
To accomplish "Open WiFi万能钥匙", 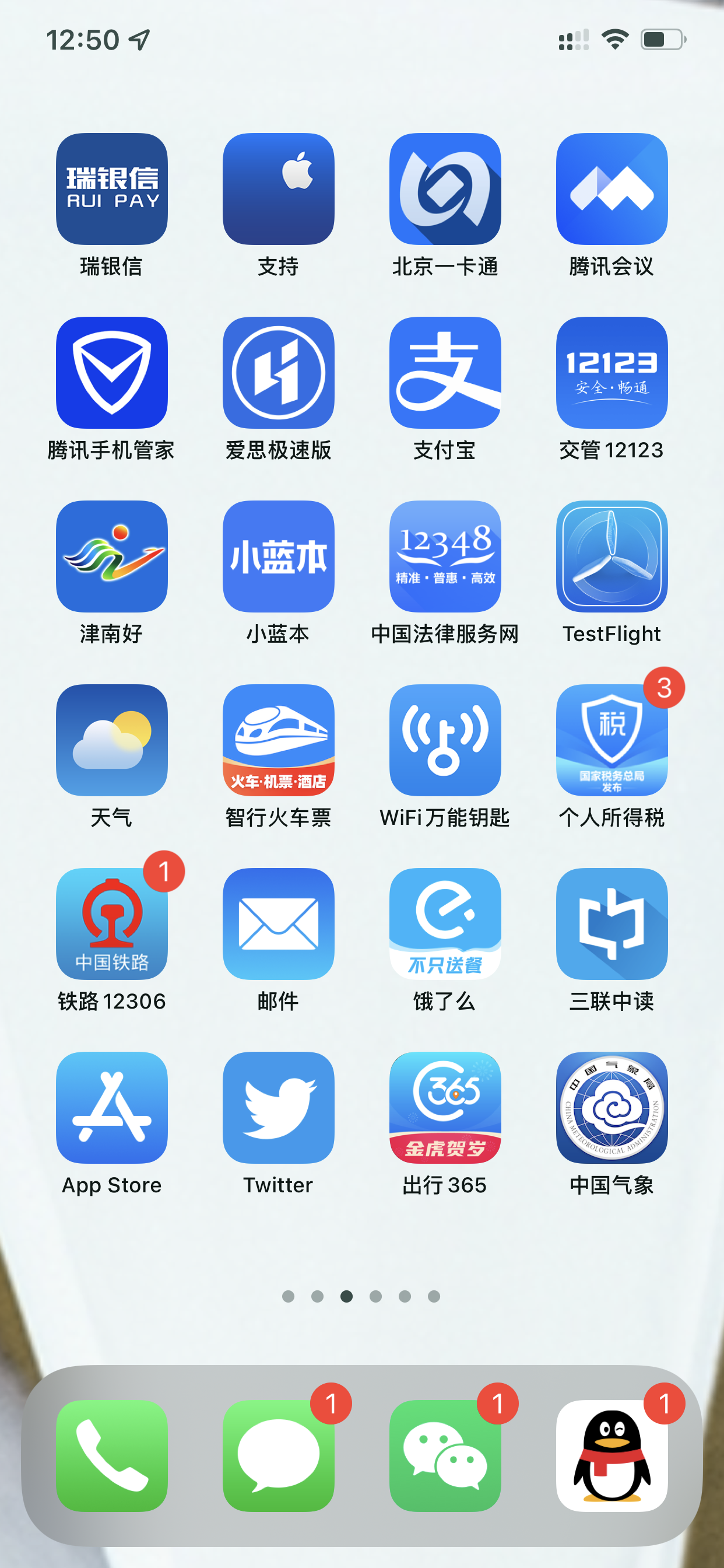I will pyautogui.click(x=445, y=740).
